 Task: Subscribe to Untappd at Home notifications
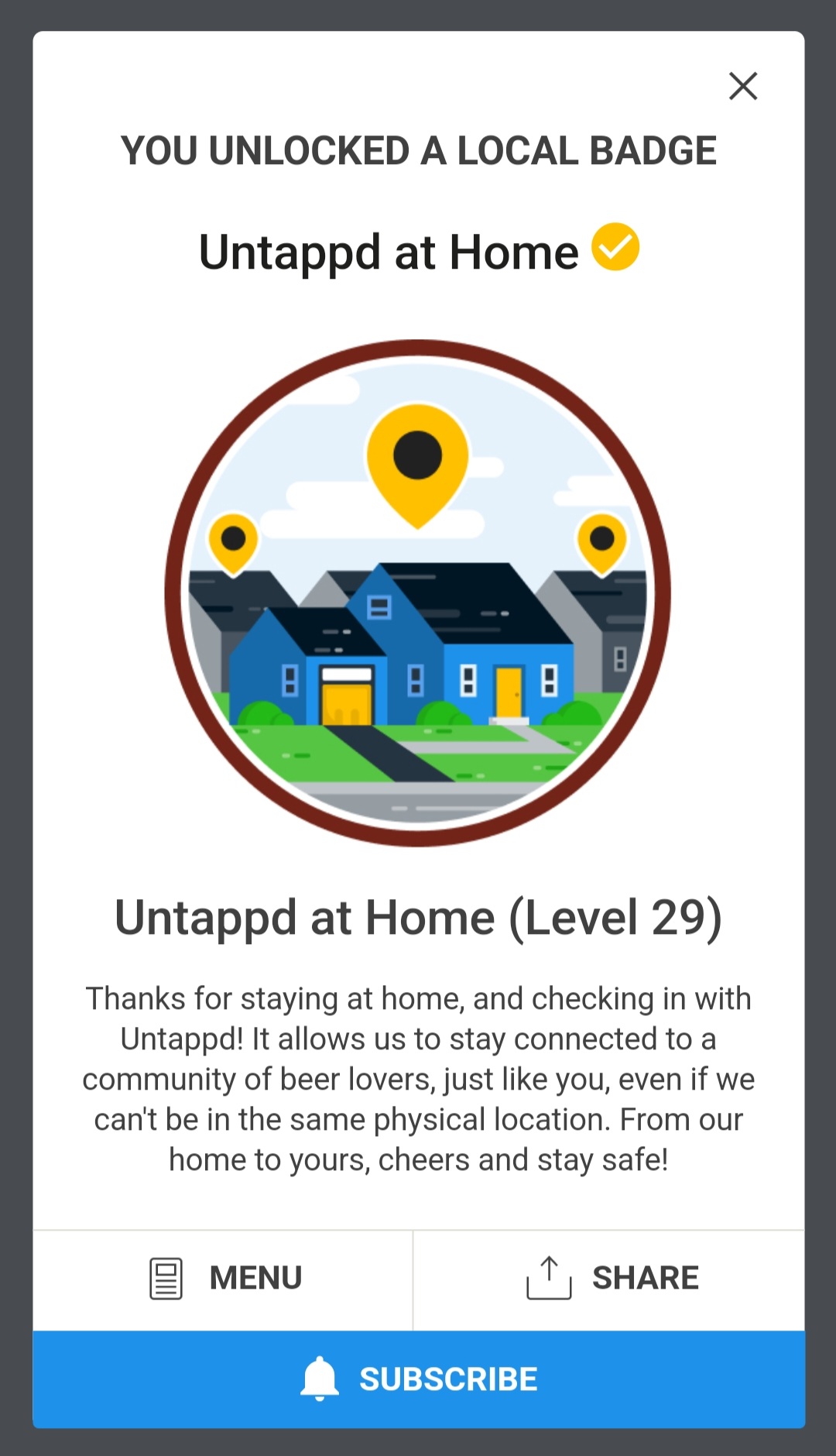(x=419, y=1379)
